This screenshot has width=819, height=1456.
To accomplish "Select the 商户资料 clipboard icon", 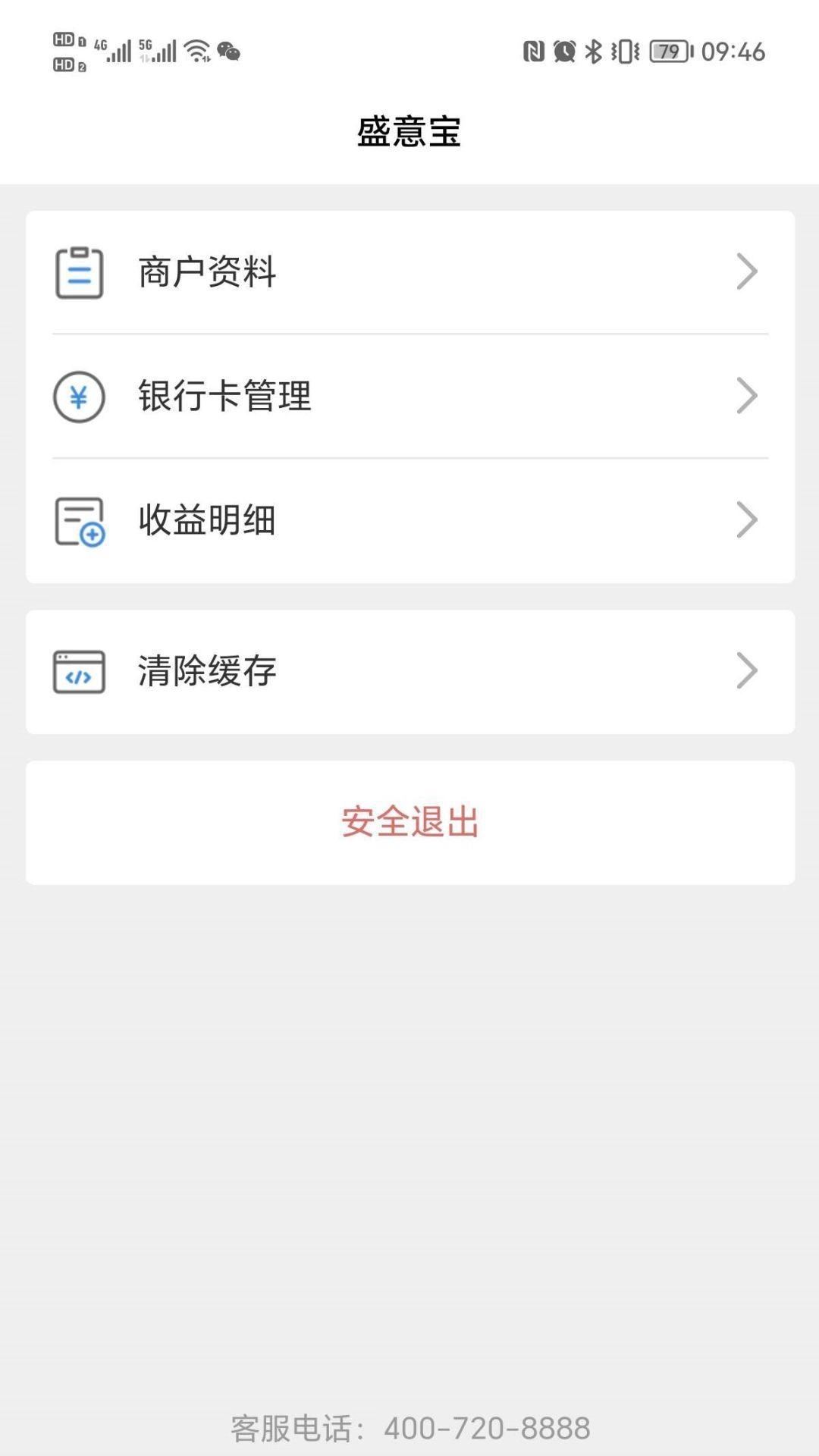I will click(x=78, y=273).
